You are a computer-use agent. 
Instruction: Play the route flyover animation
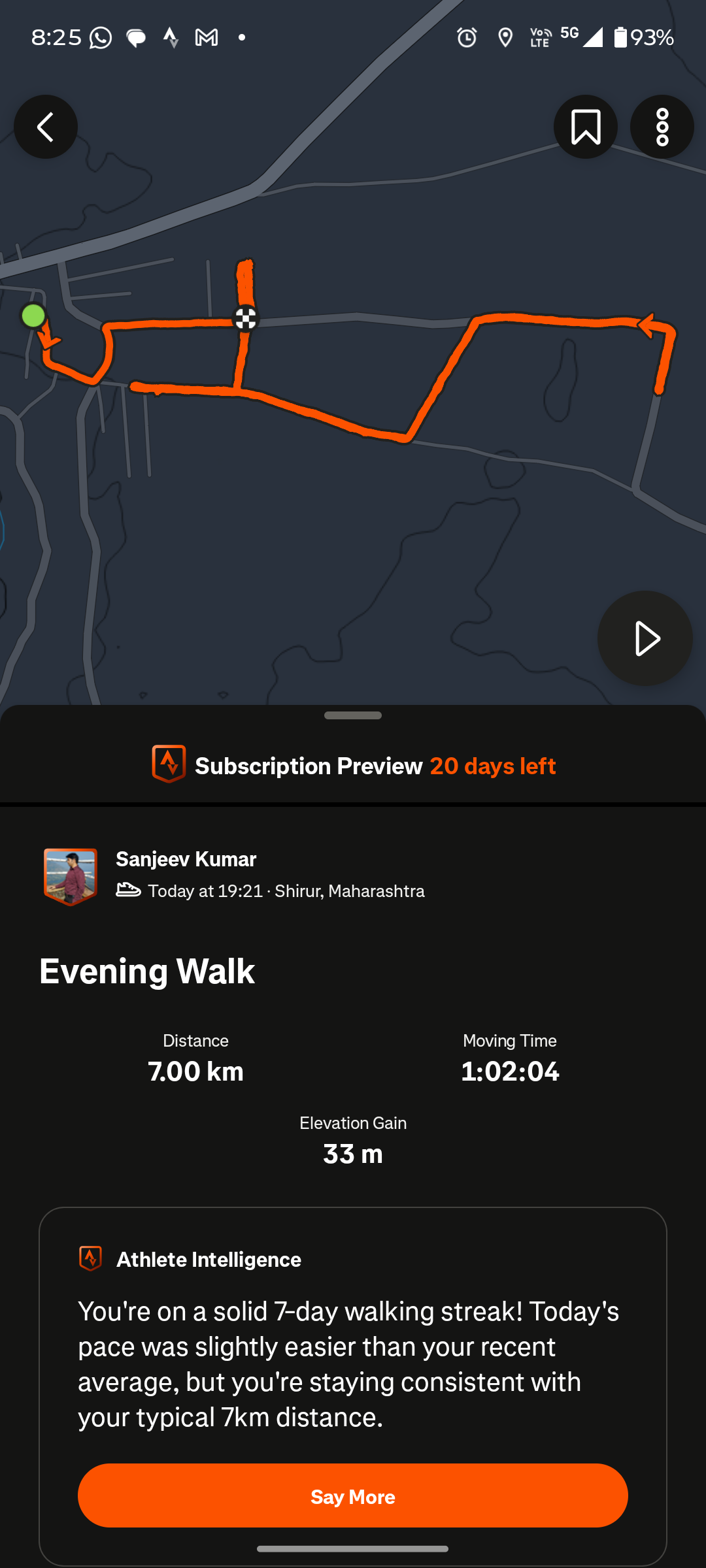(x=645, y=638)
